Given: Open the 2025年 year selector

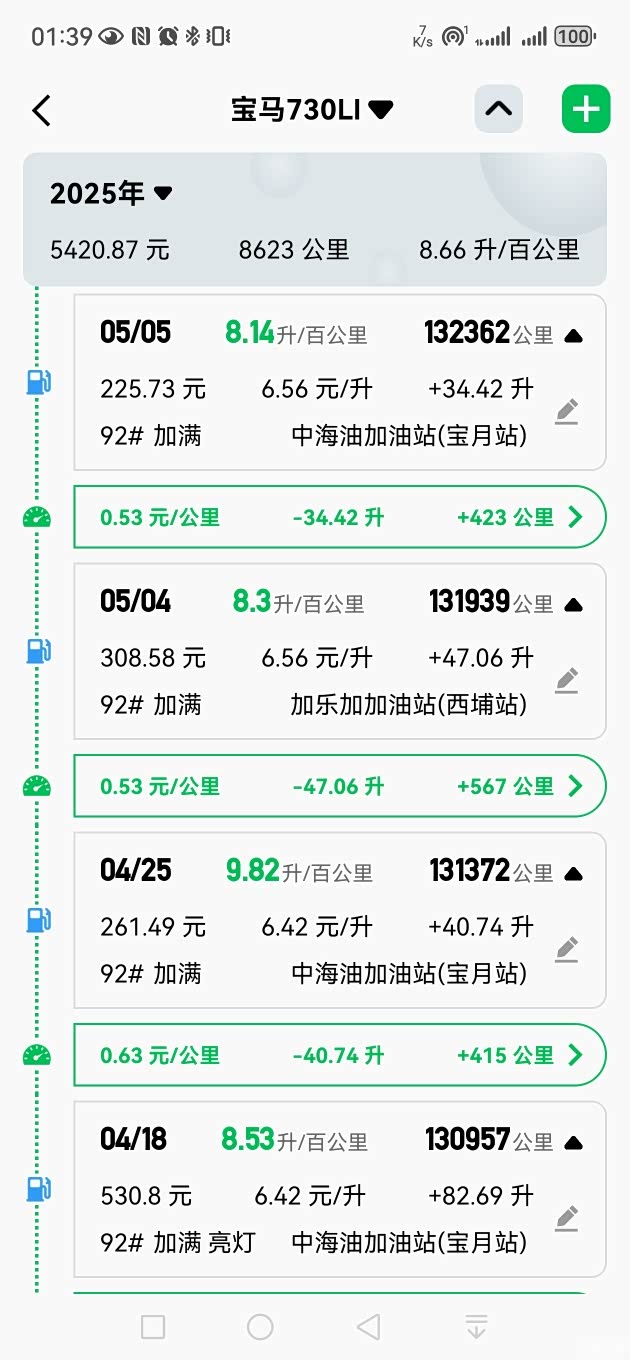Looking at the screenshot, I should click(x=111, y=193).
